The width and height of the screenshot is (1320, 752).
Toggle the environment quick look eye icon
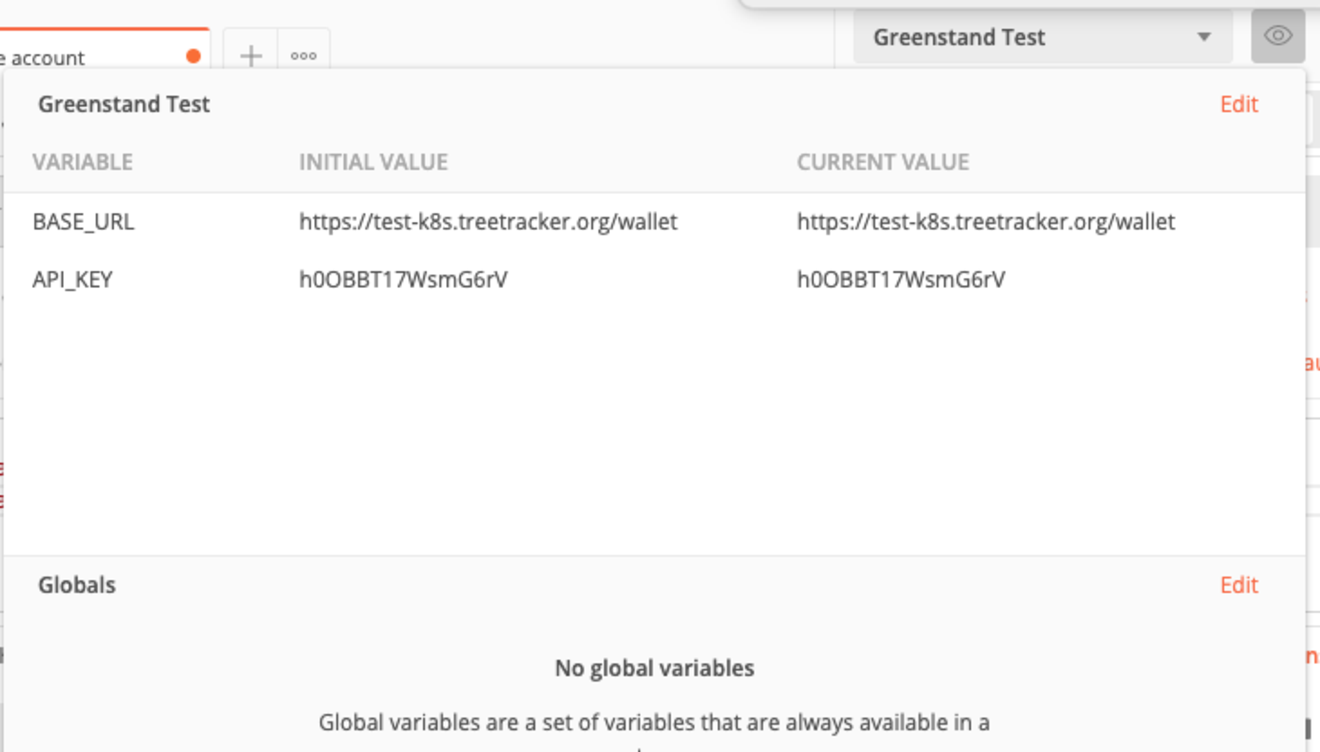(x=1277, y=36)
